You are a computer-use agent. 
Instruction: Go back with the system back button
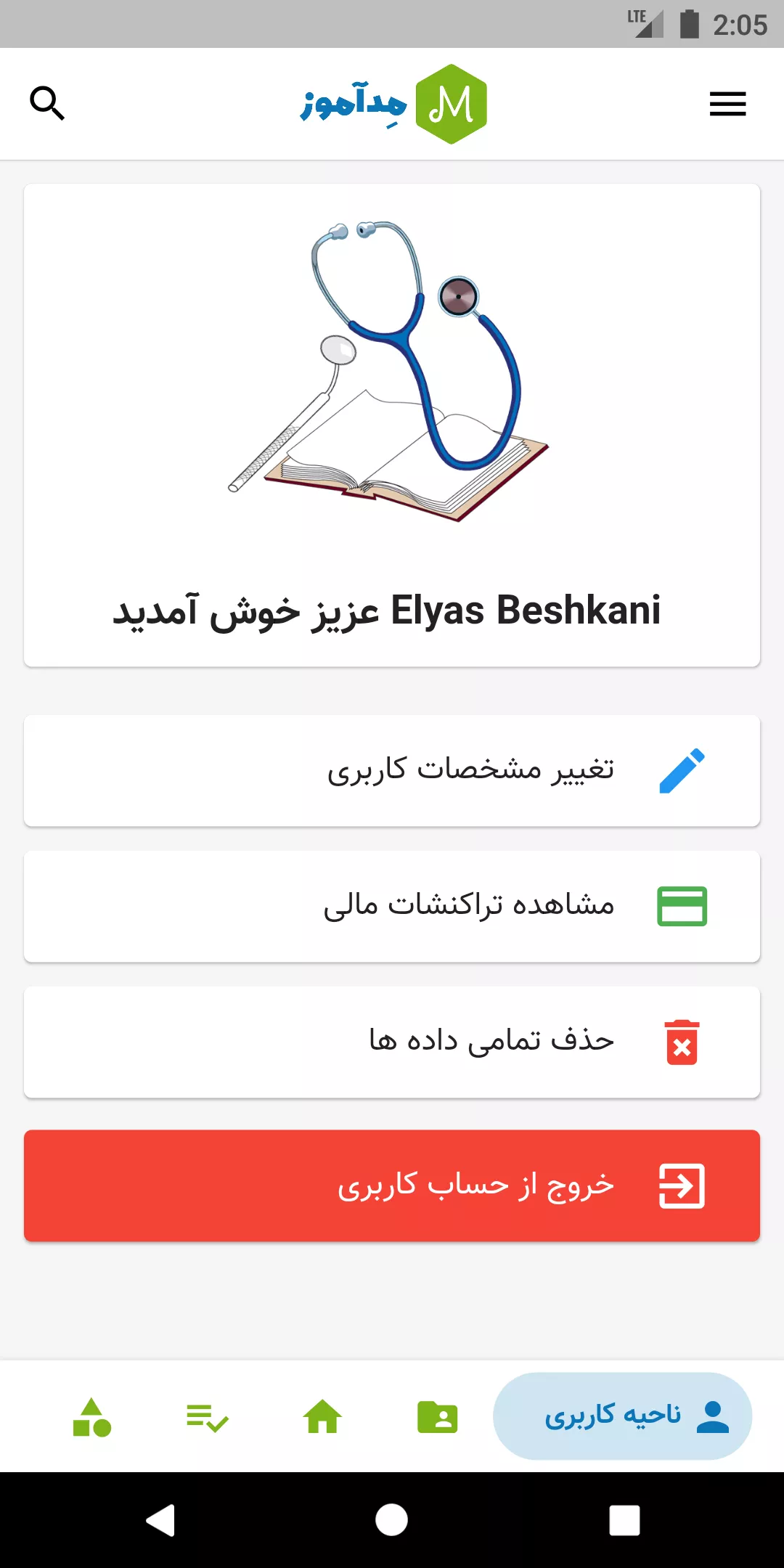160,1520
